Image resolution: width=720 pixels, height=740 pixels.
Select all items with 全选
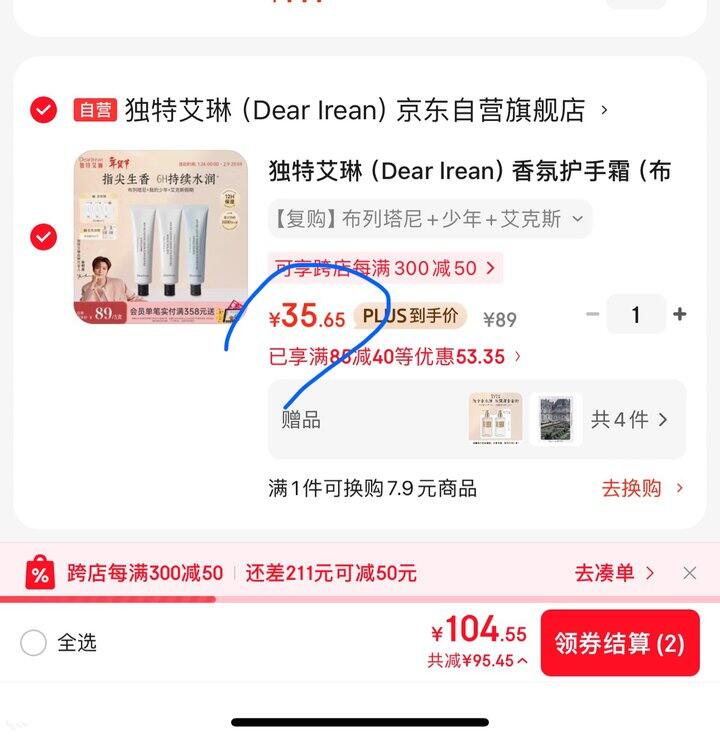click(34, 643)
